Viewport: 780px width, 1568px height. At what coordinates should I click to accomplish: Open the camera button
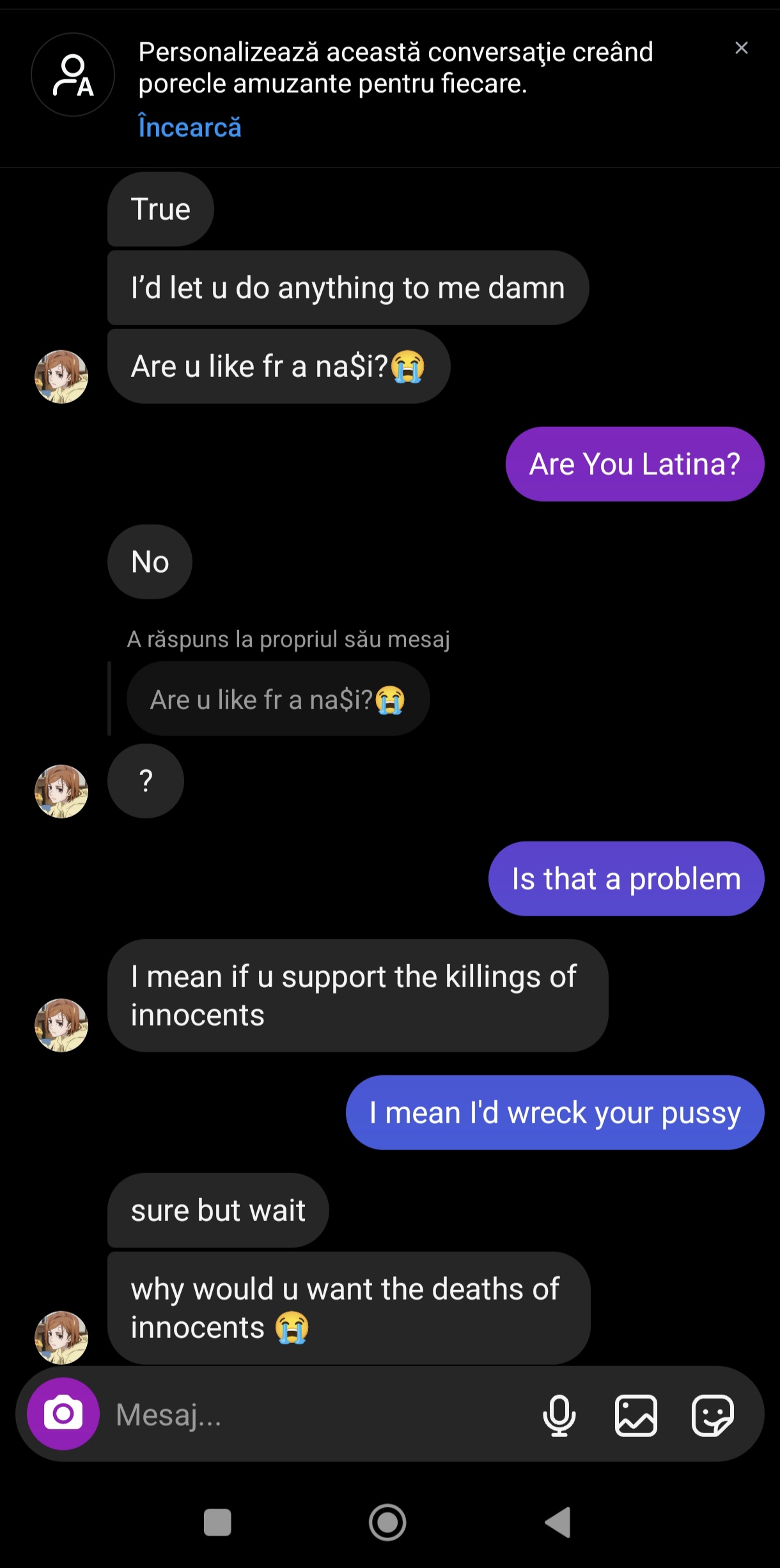tap(63, 1413)
